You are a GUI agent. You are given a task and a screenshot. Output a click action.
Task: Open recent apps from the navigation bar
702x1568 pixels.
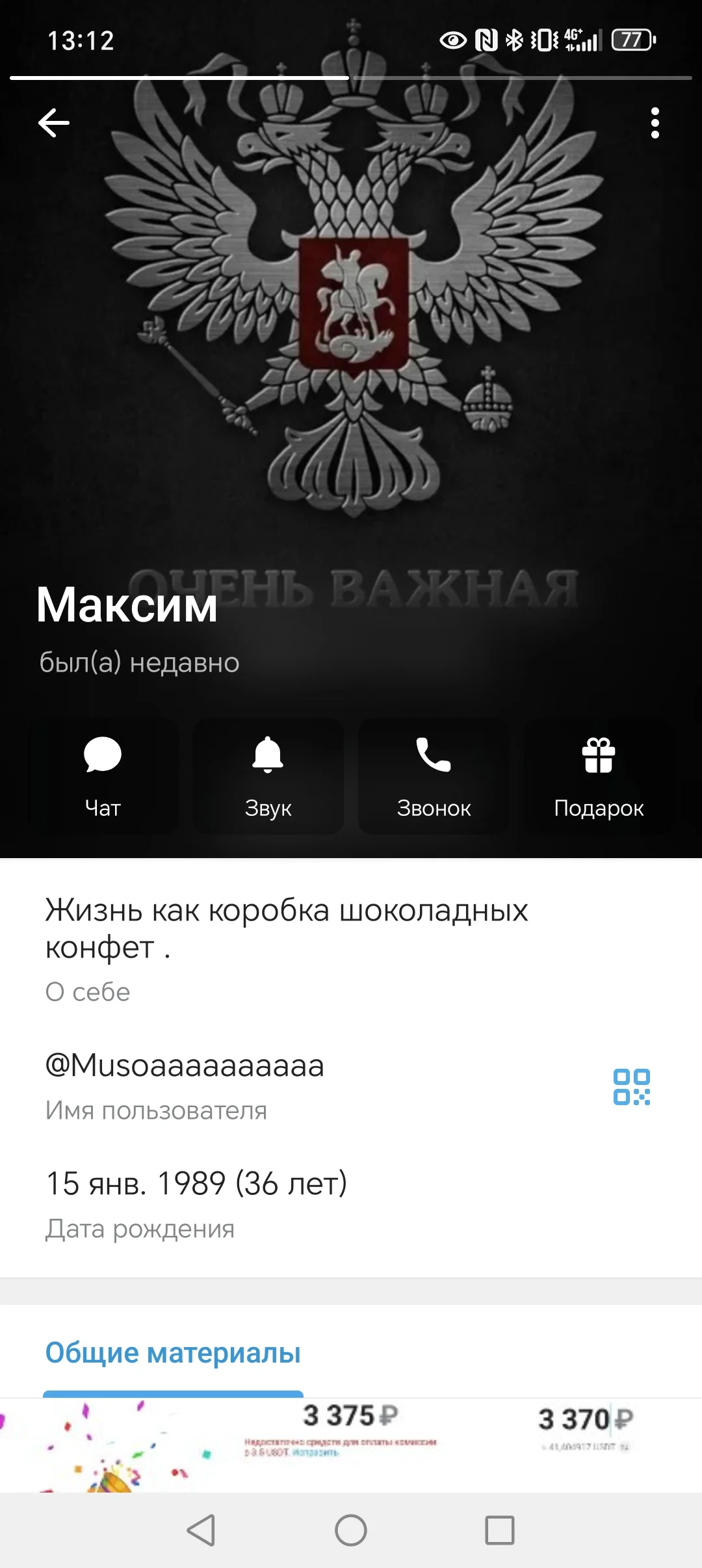500,1530
